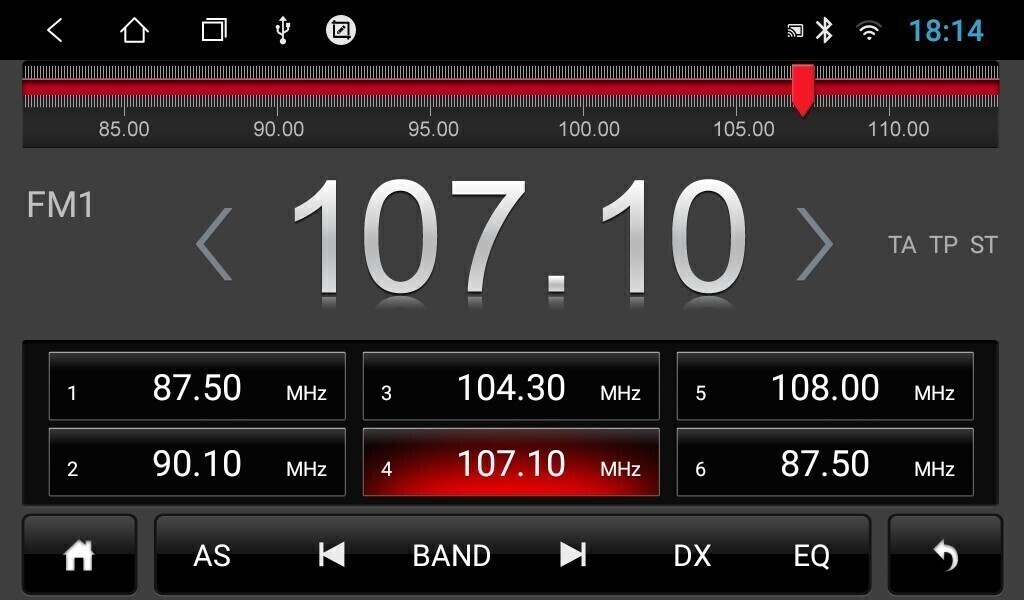The image size is (1024, 600).
Task: Select preset 1 at 87.50 MHz
Action: (197, 387)
